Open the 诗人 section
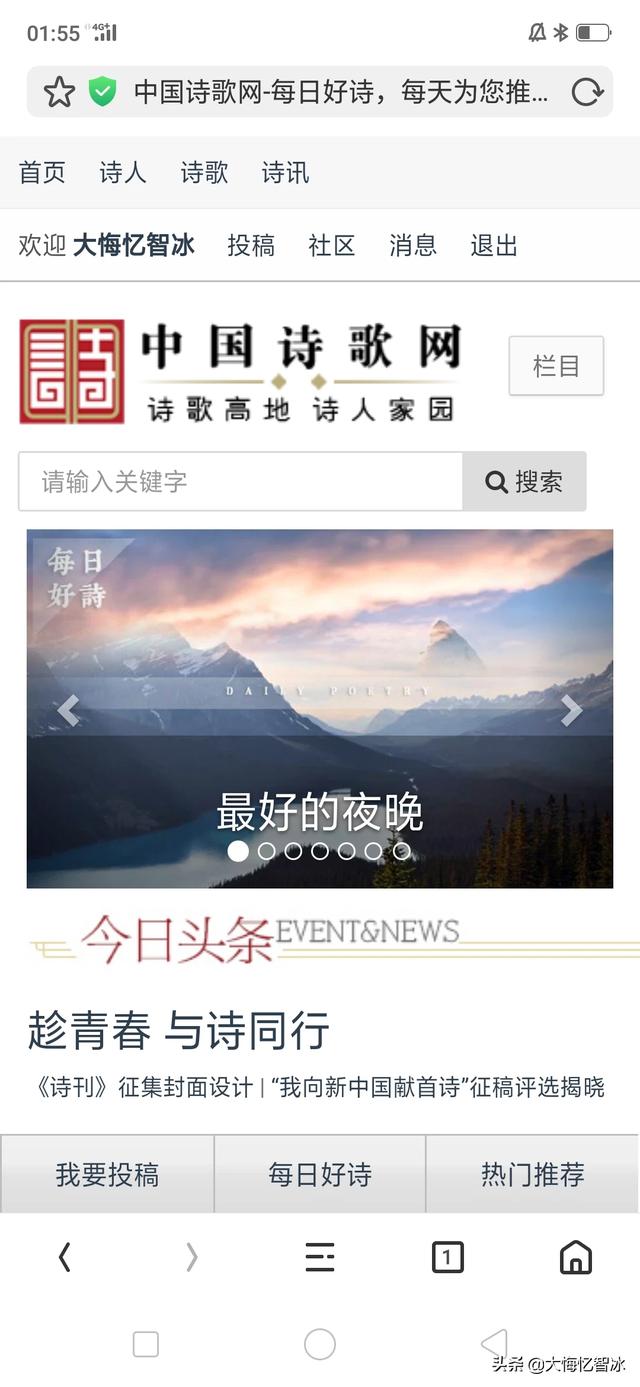The width and height of the screenshot is (640, 1387). tap(123, 173)
